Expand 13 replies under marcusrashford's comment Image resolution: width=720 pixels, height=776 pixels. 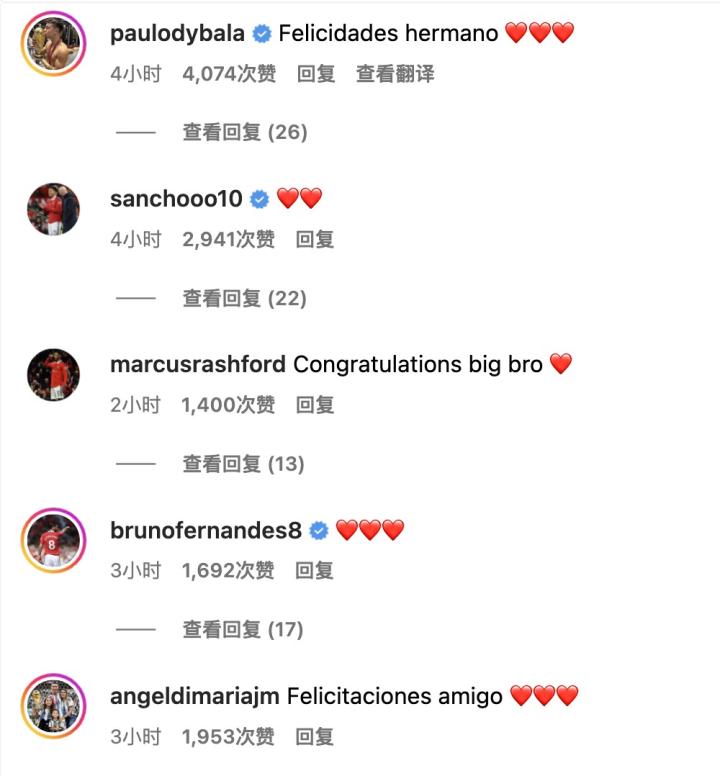[244, 464]
